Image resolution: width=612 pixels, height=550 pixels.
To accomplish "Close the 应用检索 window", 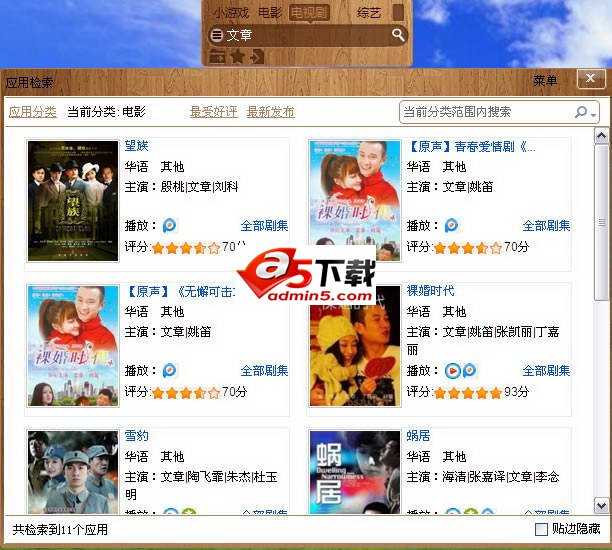I will [590, 78].
